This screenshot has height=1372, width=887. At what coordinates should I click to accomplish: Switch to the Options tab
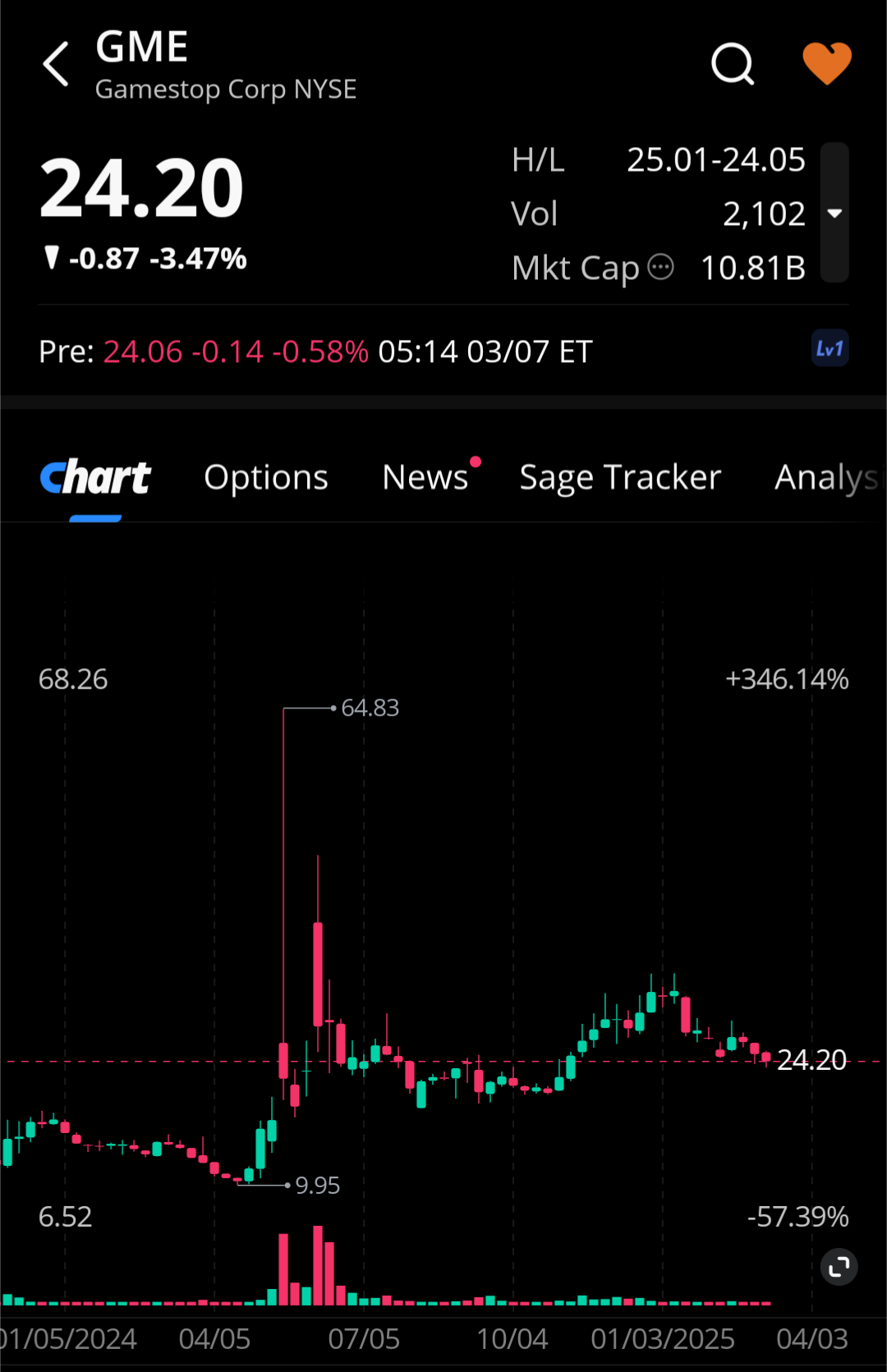tap(266, 477)
